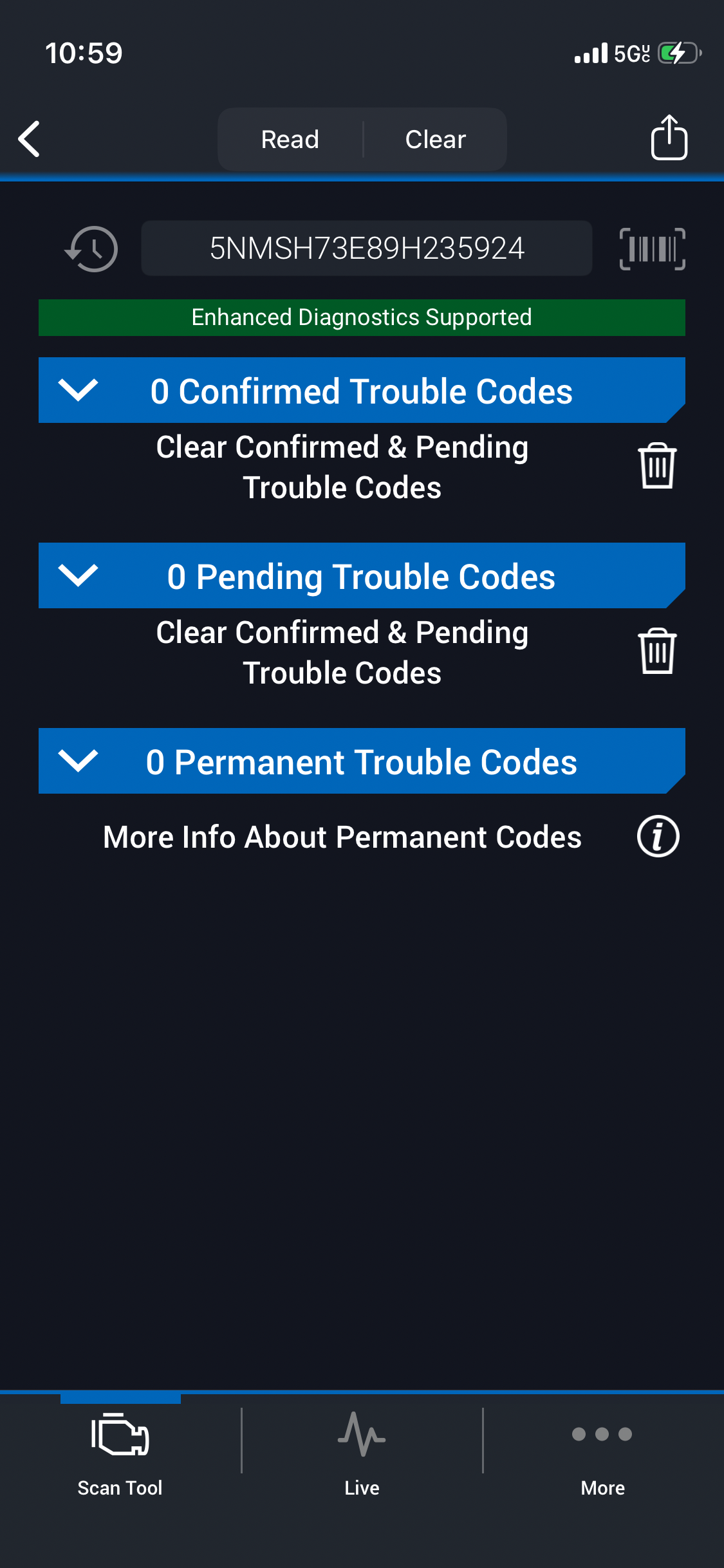Tap trash icon under Pending Trouble Codes
The image size is (724, 1568).
coord(656,651)
